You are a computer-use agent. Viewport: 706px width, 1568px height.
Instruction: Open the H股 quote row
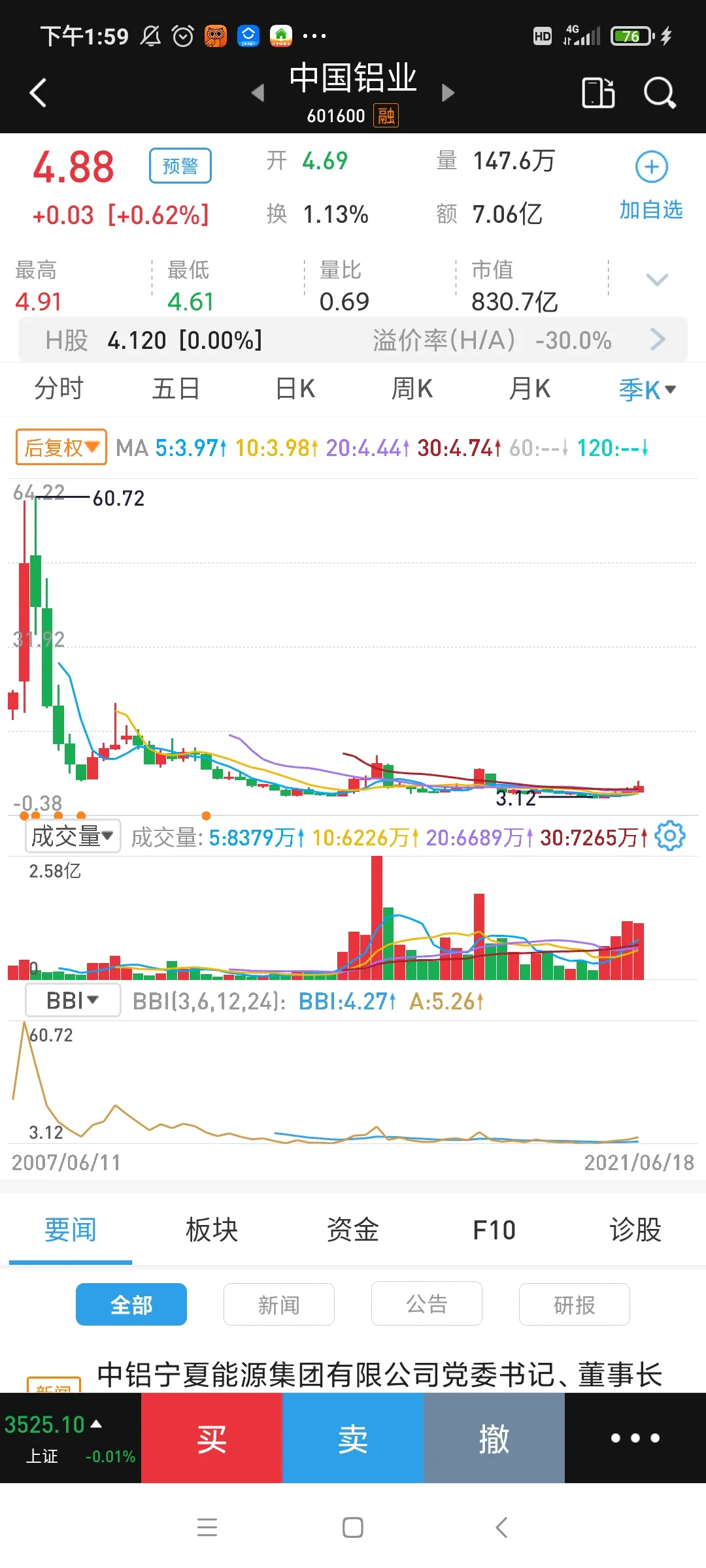click(353, 340)
